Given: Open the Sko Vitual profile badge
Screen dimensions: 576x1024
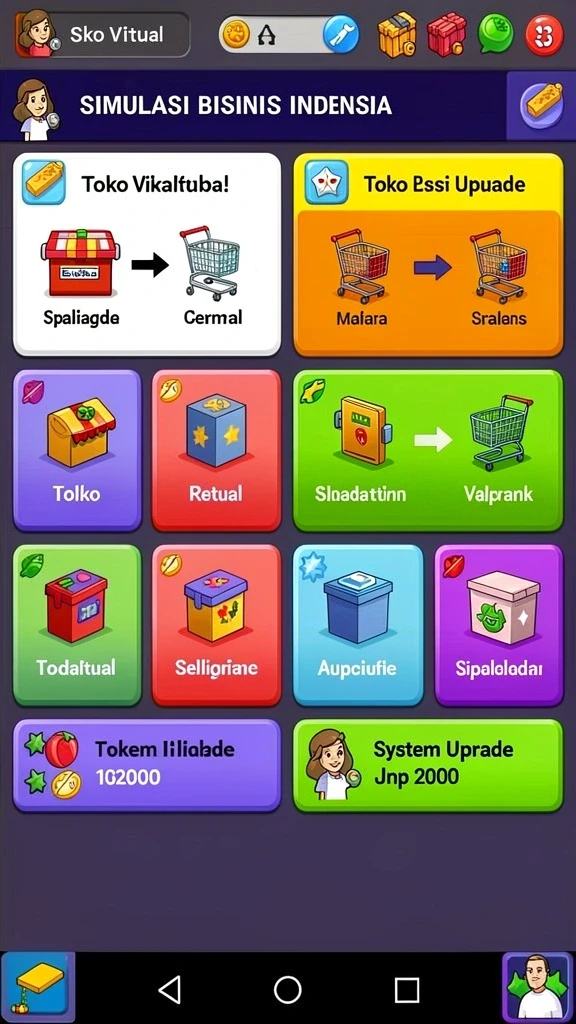Looking at the screenshot, I should (103, 35).
